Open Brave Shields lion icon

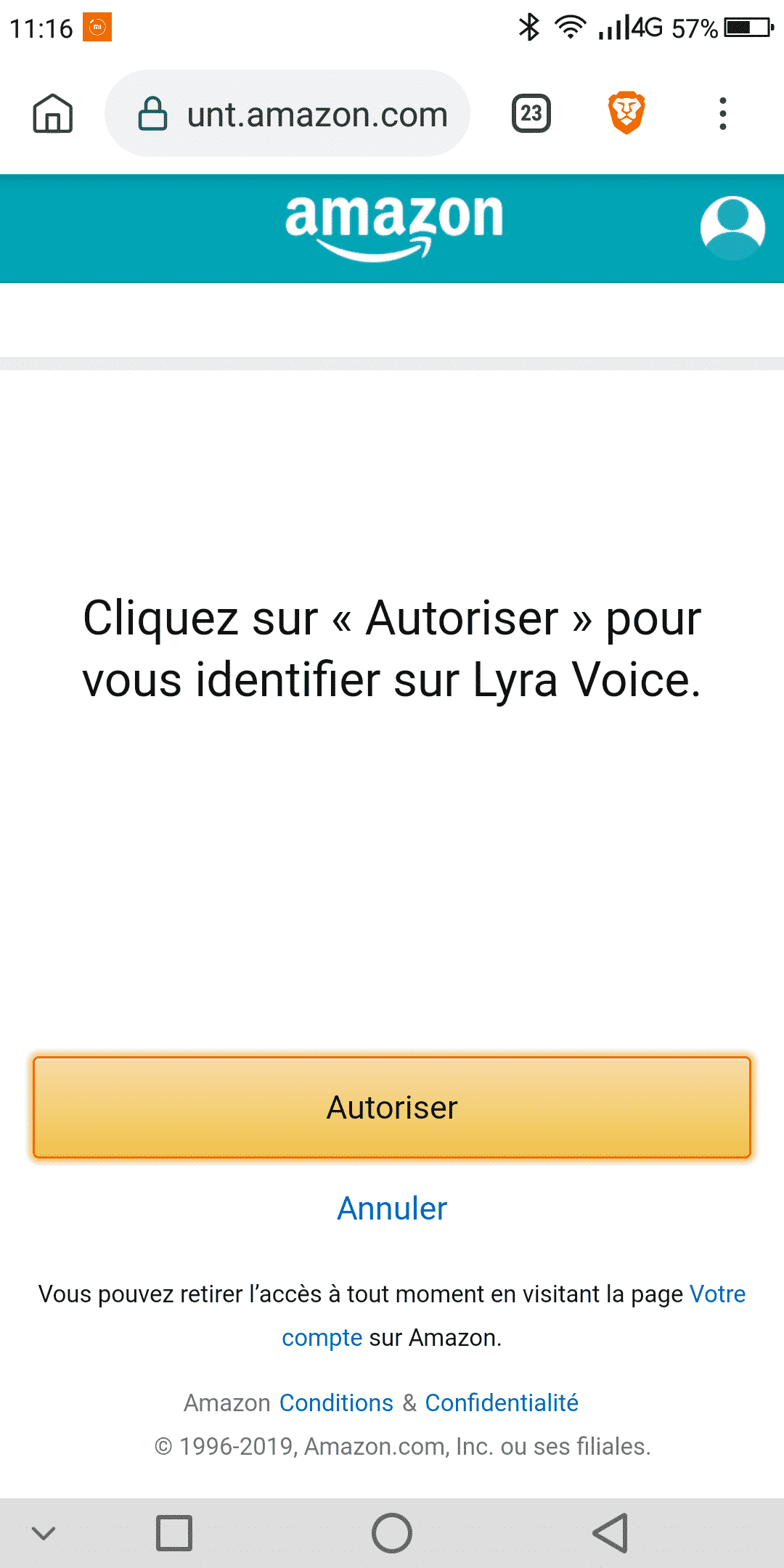(x=626, y=113)
